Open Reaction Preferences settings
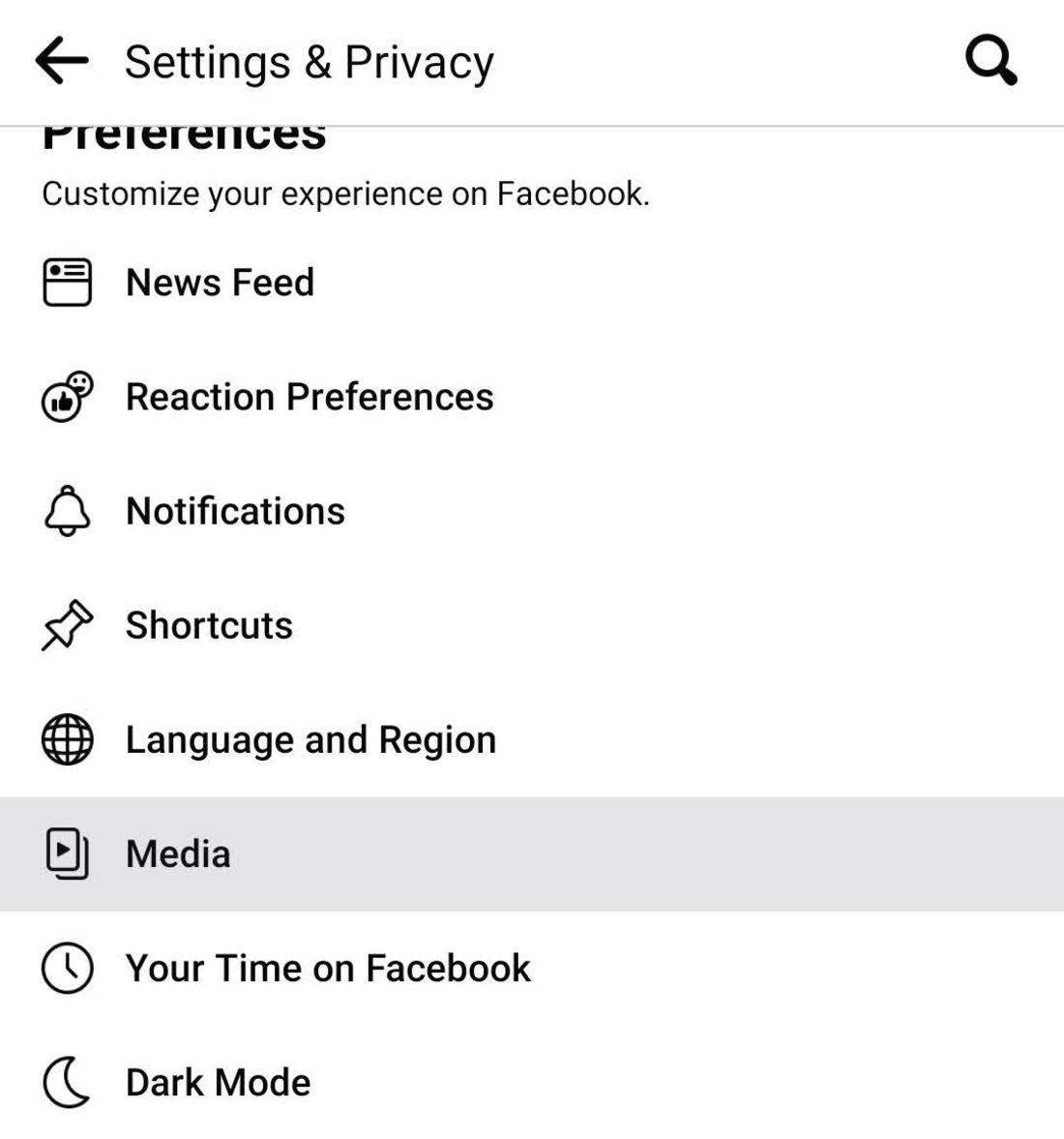Image resolution: width=1064 pixels, height=1139 pixels. 308,396
